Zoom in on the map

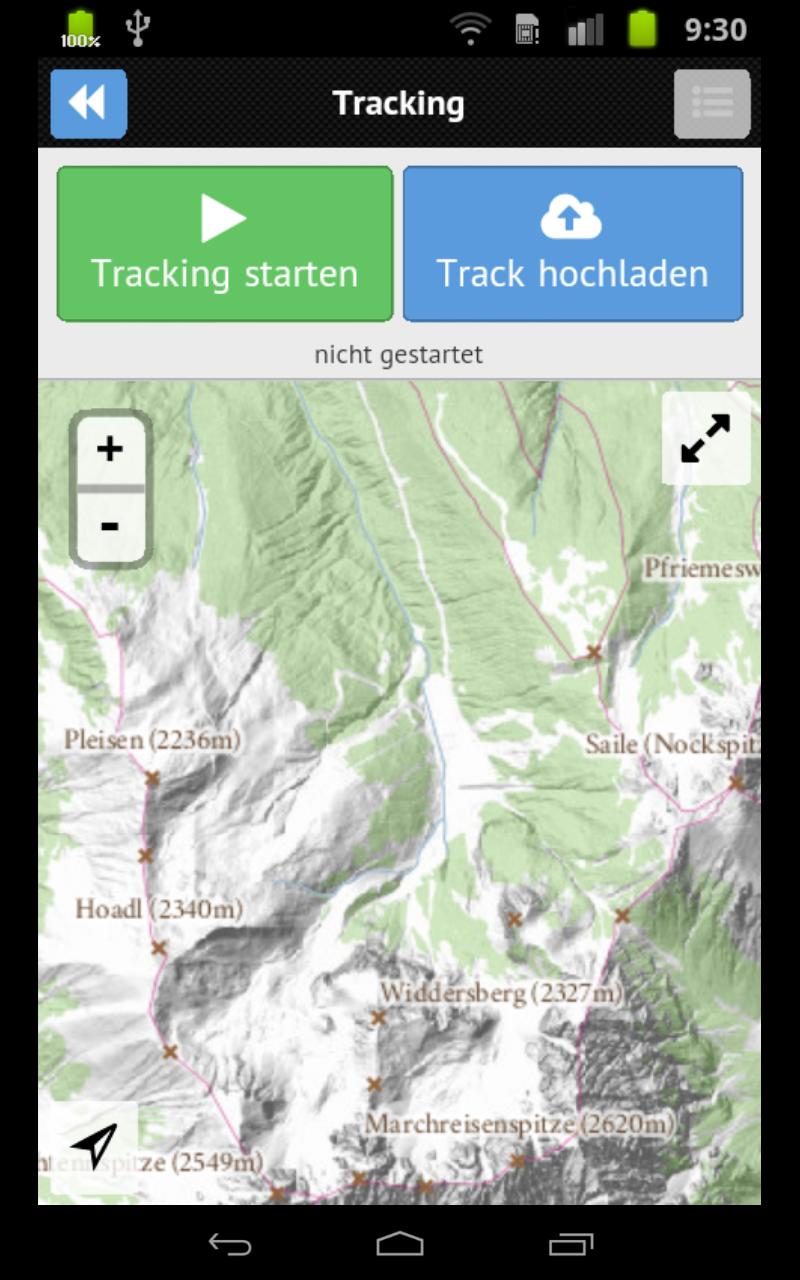(x=110, y=449)
